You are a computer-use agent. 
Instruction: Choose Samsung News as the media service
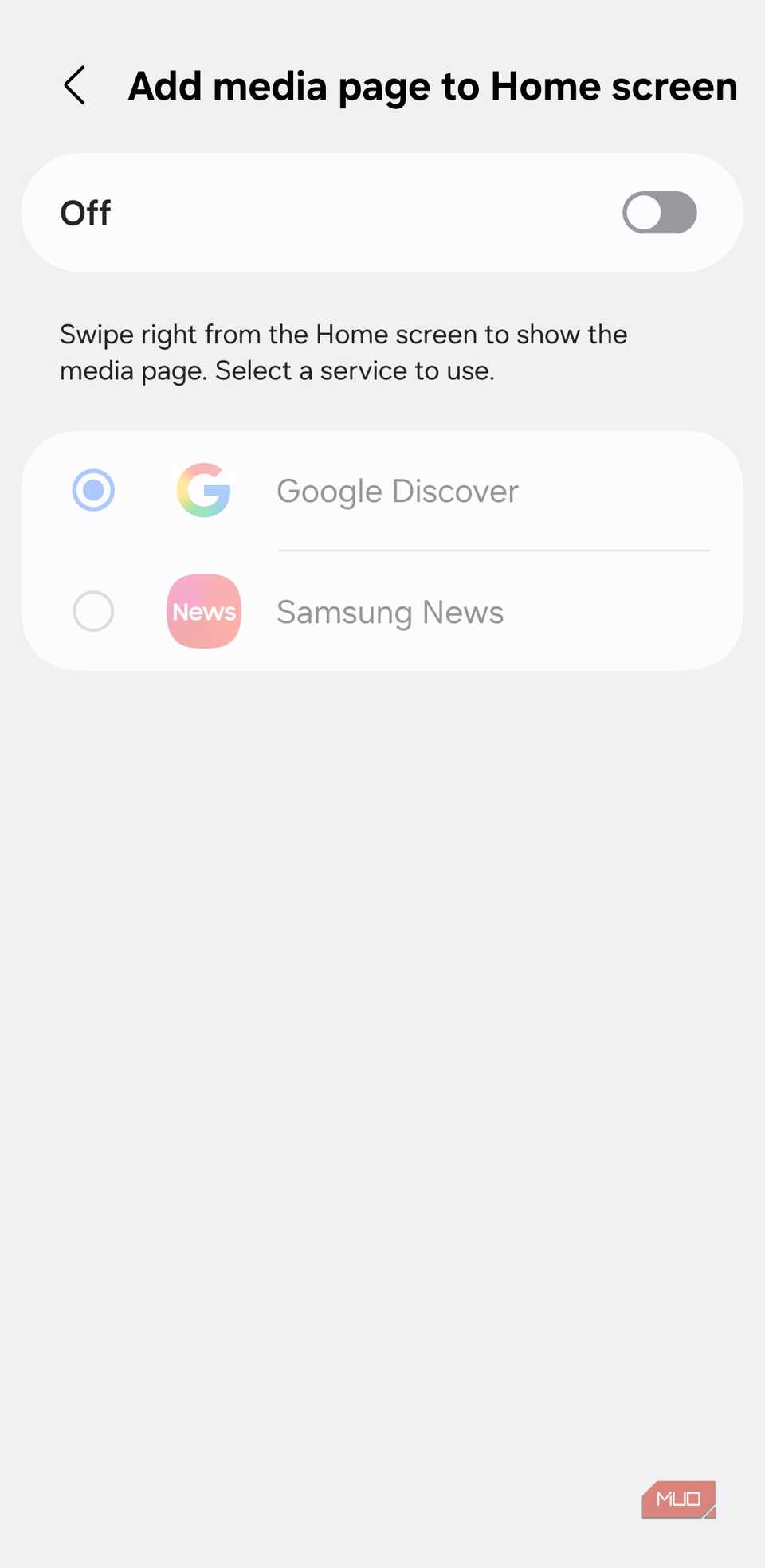tap(390, 611)
